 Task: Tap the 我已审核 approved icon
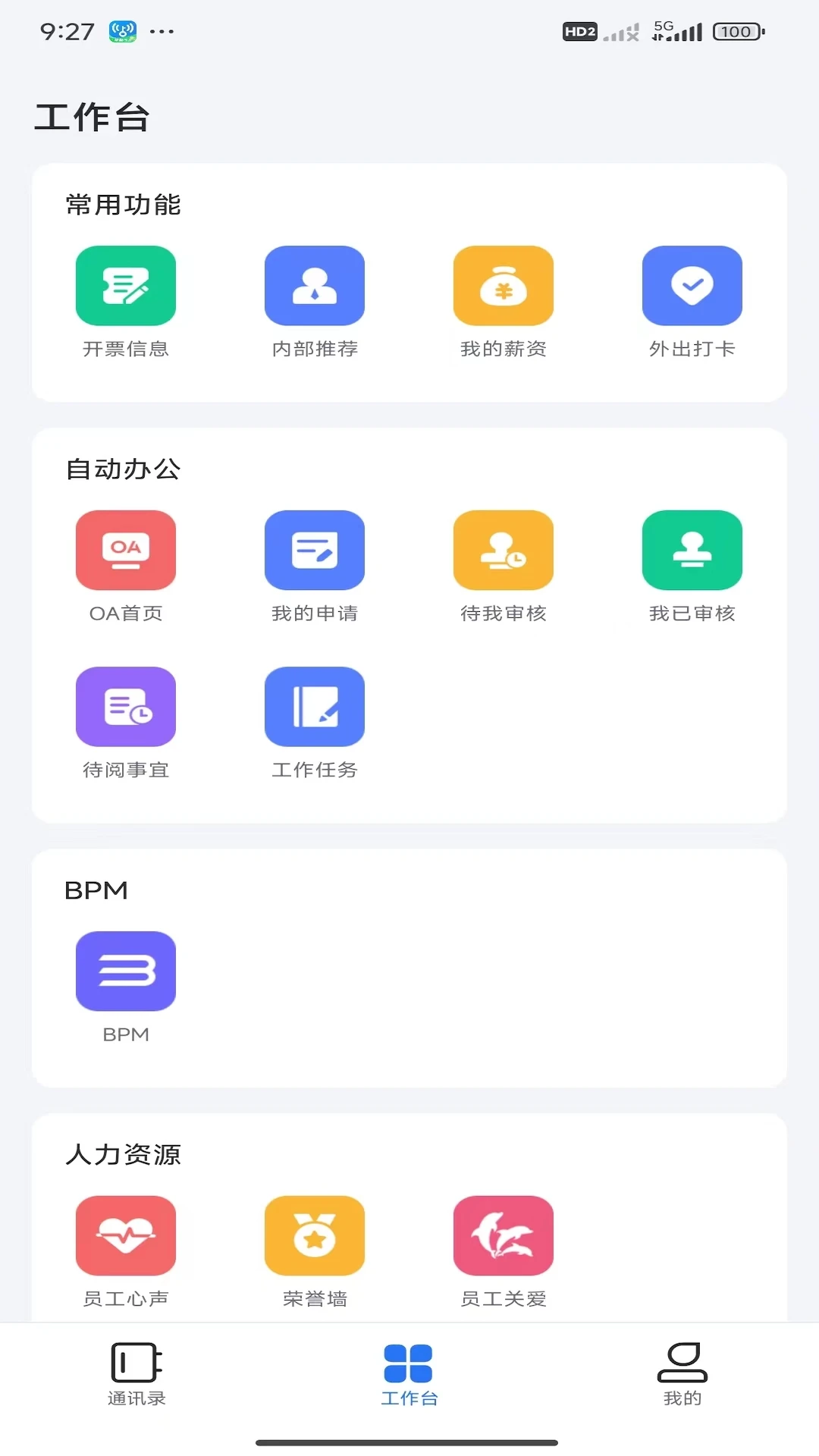(692, 550)
